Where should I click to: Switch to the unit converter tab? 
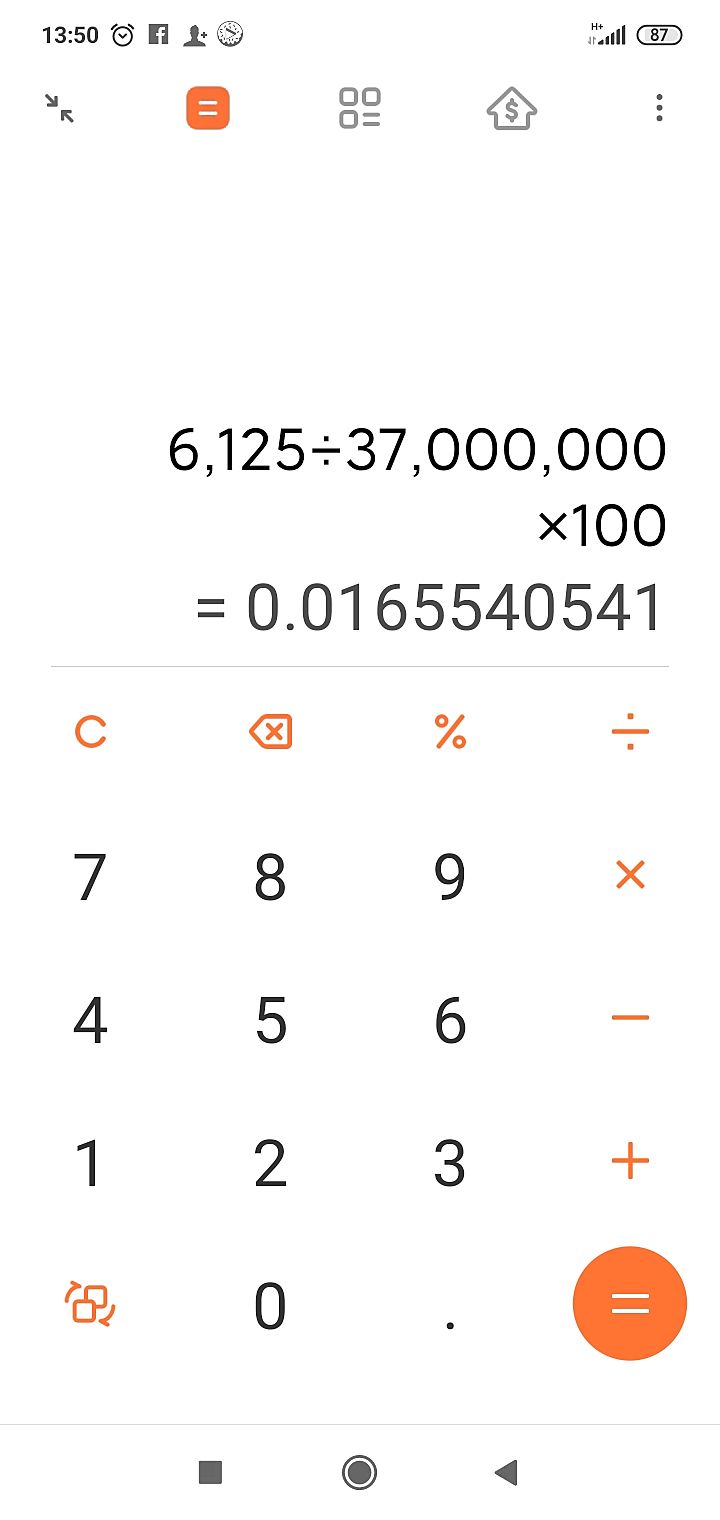pos(360,108)
